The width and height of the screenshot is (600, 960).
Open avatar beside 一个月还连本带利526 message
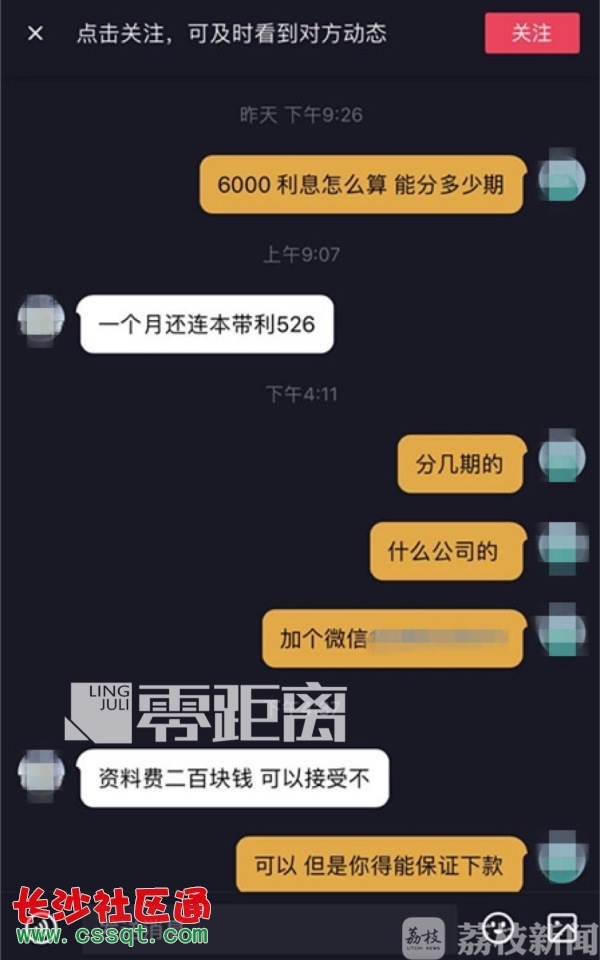point(41,320)
